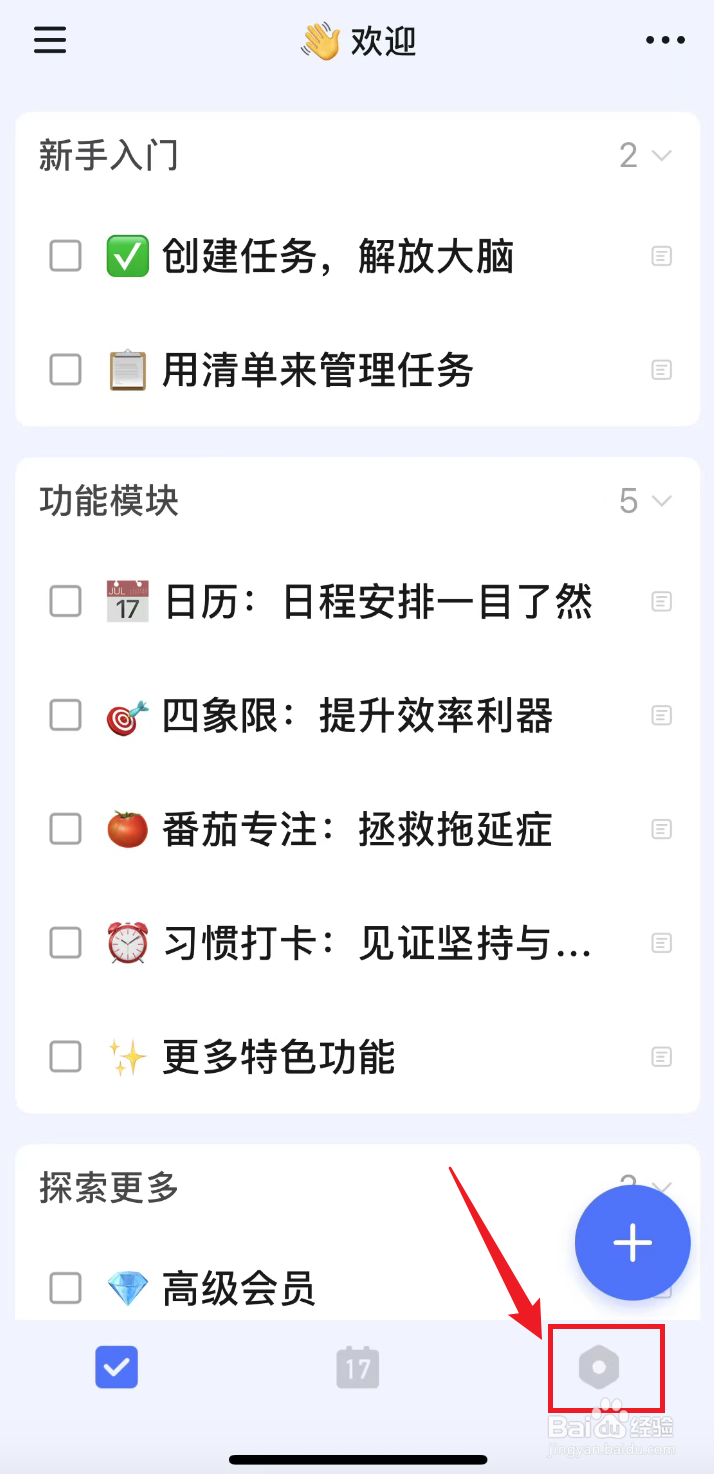Open the three-dot overflow menu
Image resolution: width=714 pixels, height=1474 pixels.
665,41
